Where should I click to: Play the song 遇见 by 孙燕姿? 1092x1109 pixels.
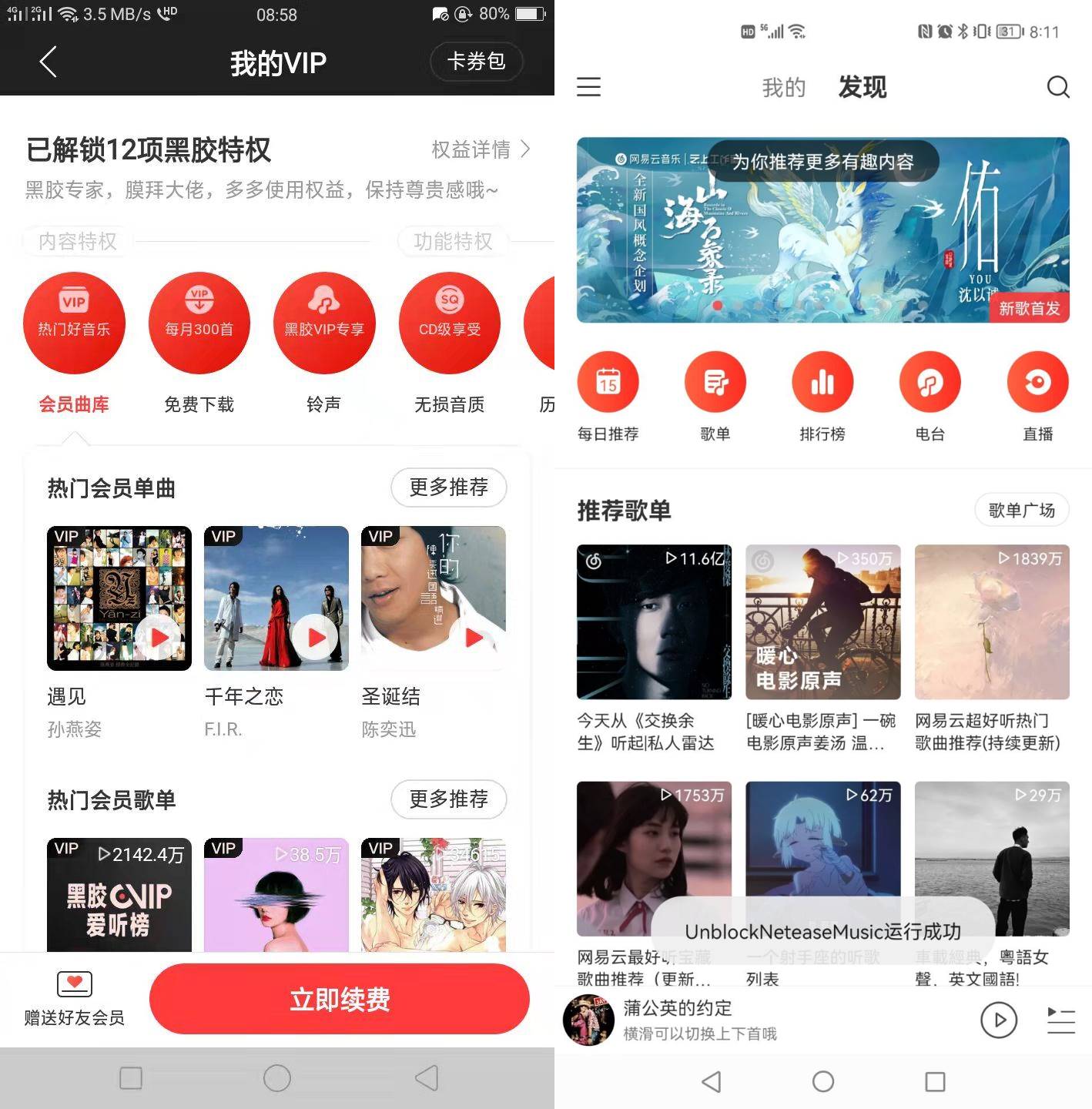click(159, 637)
